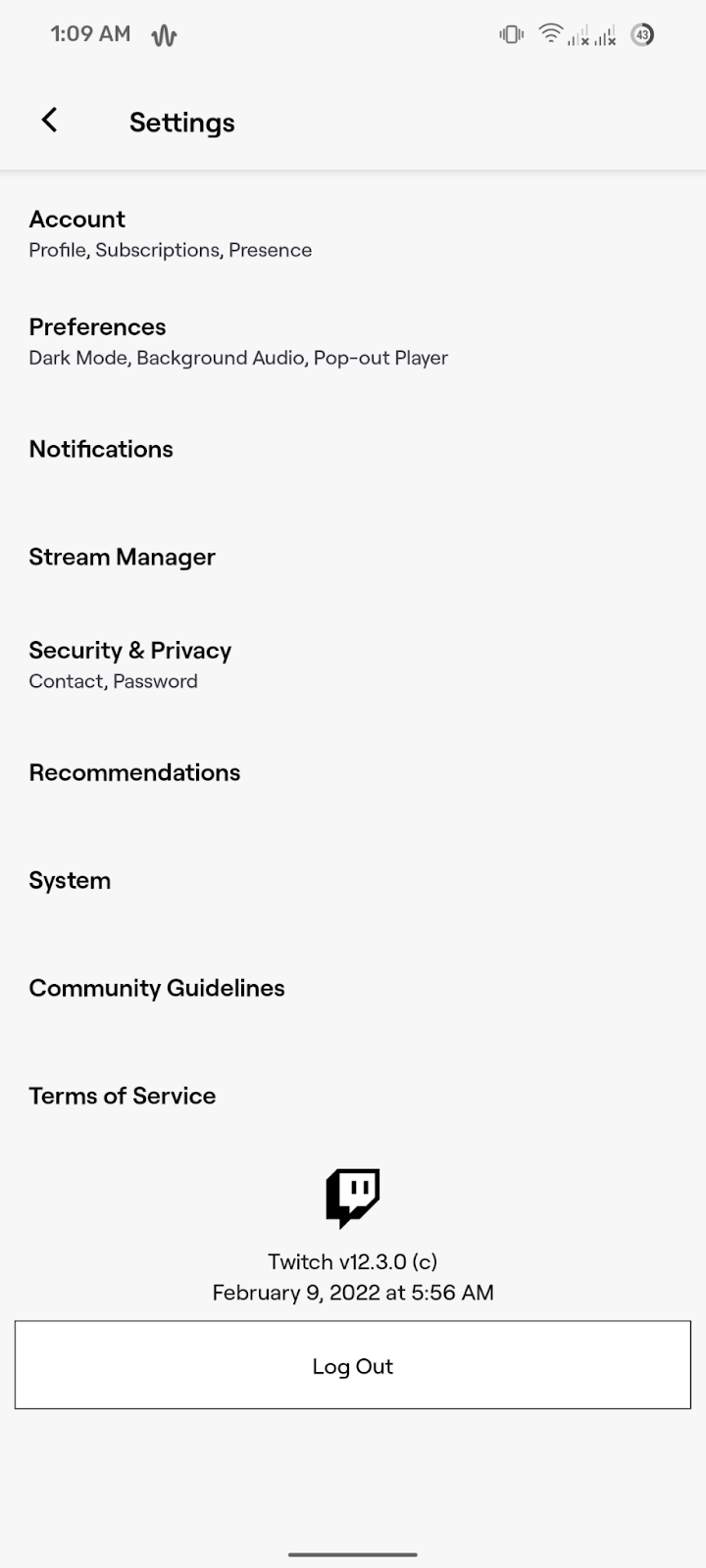This screenshot has height=1568, width=706.
Task: Go back from Settings
Action: click(49, 121)
